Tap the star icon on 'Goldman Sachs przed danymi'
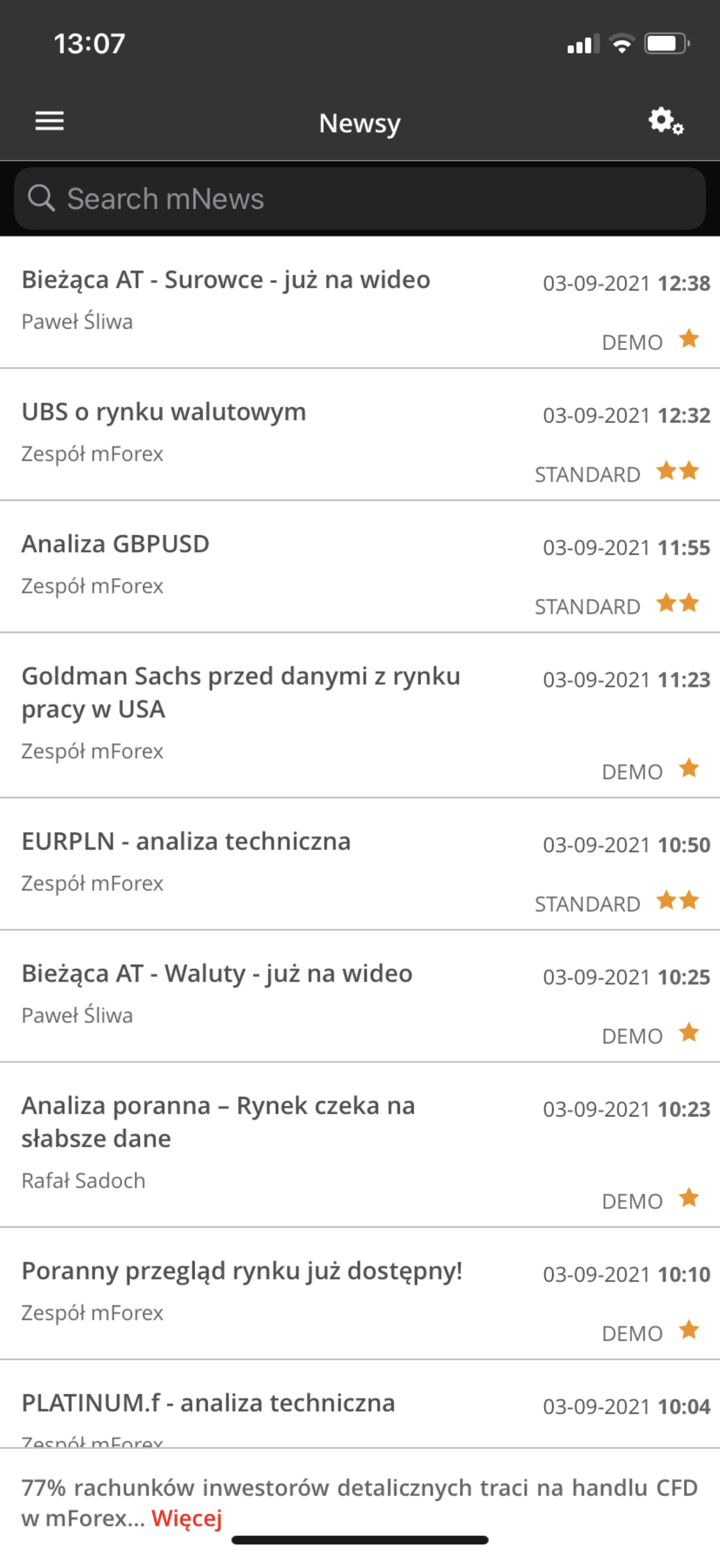 pos(688,768)
